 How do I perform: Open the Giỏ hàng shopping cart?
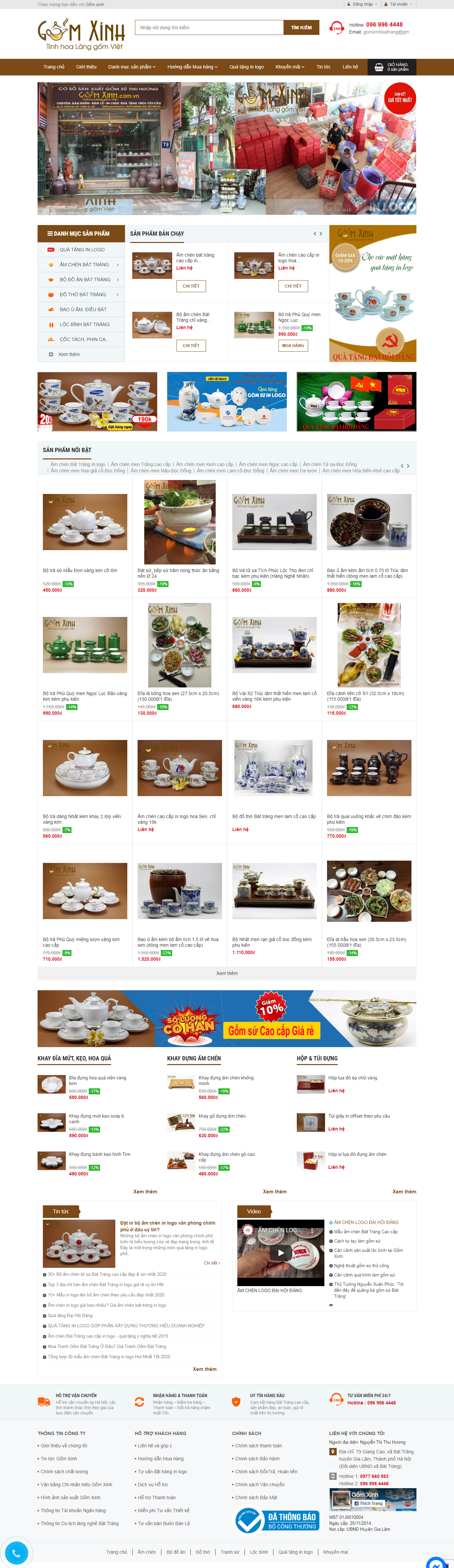pos(393,67)
